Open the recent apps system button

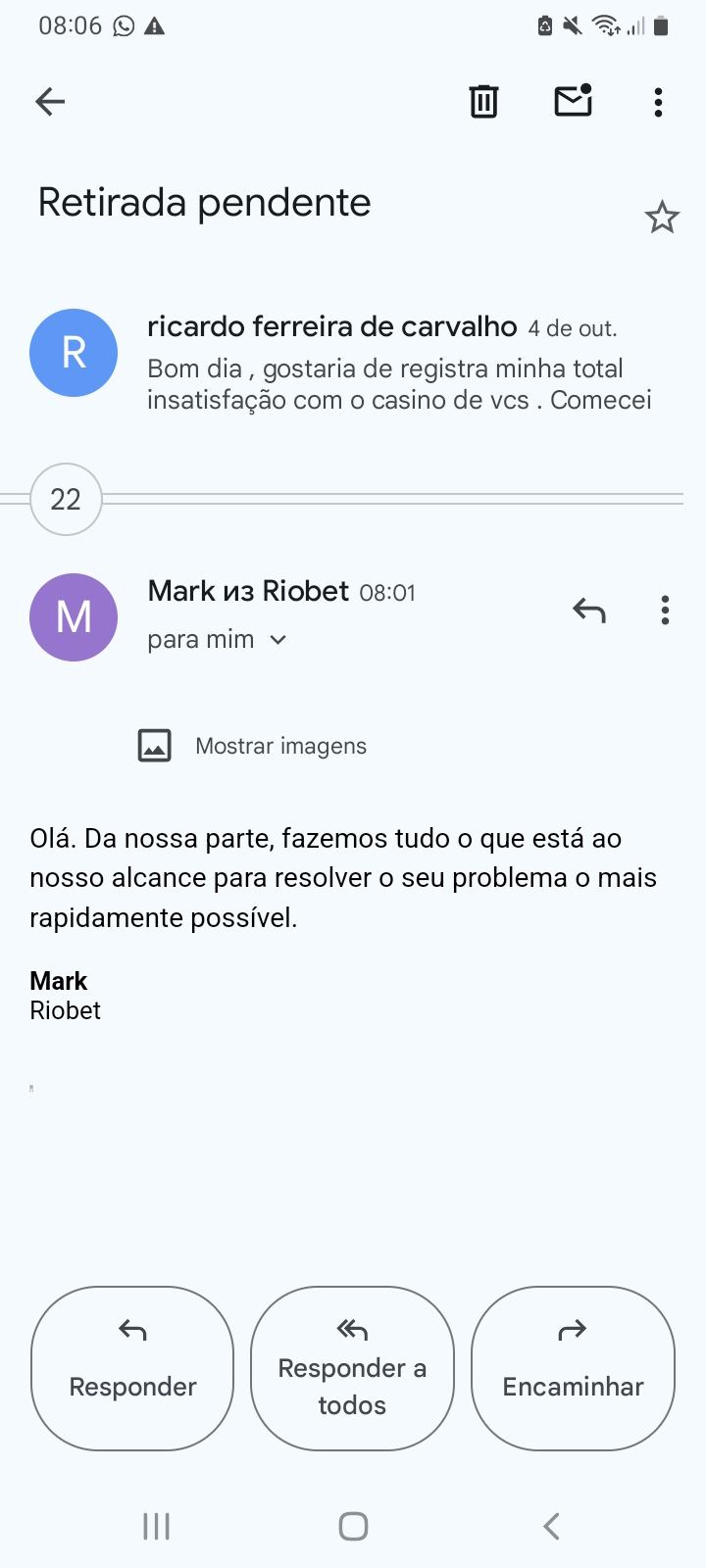point(156,1526)
